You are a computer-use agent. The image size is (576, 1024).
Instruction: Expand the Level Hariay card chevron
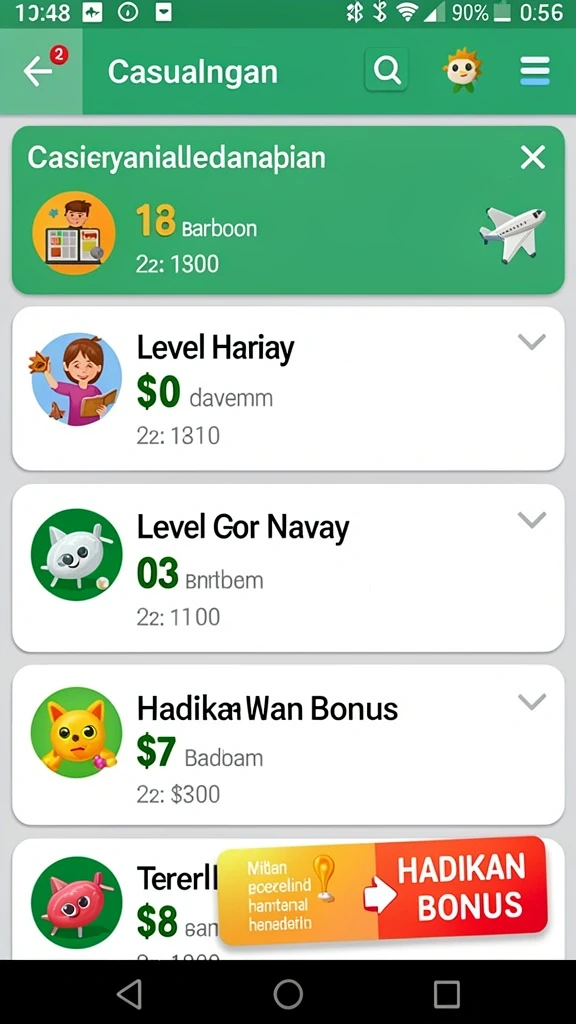[x=532, y=342]
